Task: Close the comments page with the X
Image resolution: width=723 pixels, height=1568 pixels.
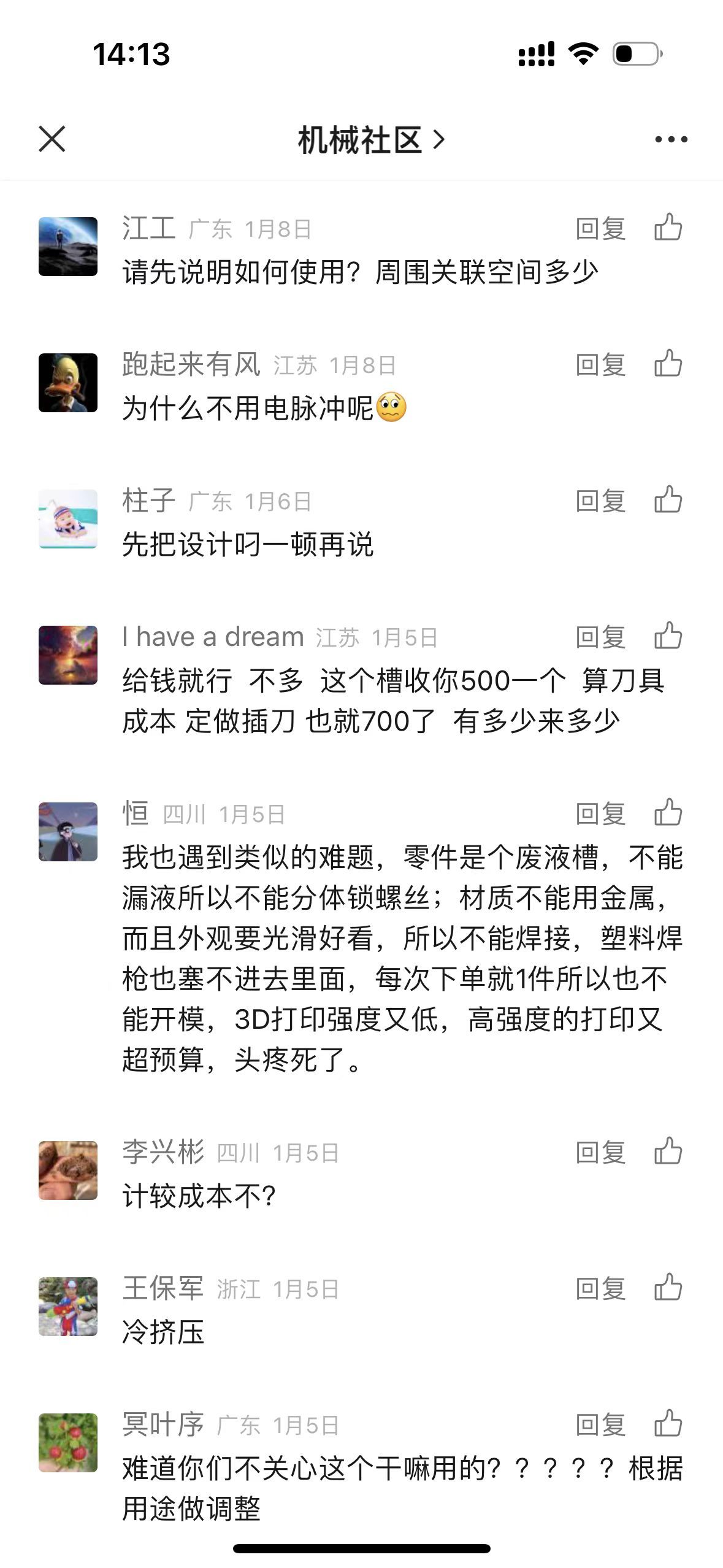Action: tap(52, 139)
